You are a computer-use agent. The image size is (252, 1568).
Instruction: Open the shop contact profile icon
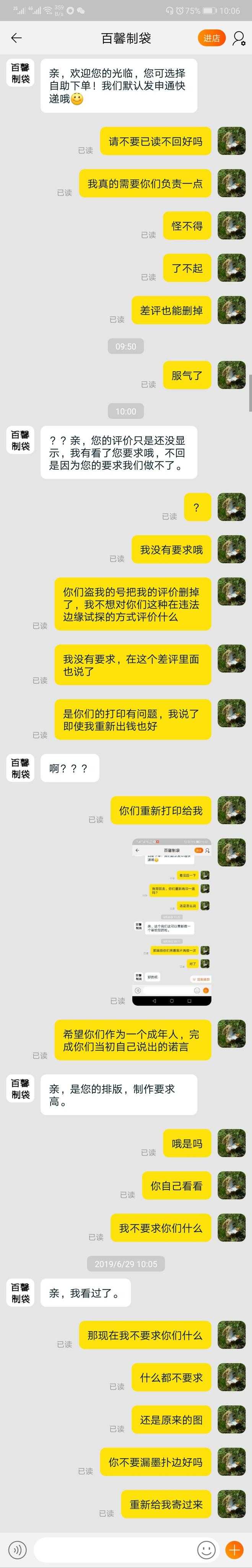click(239, 38)
